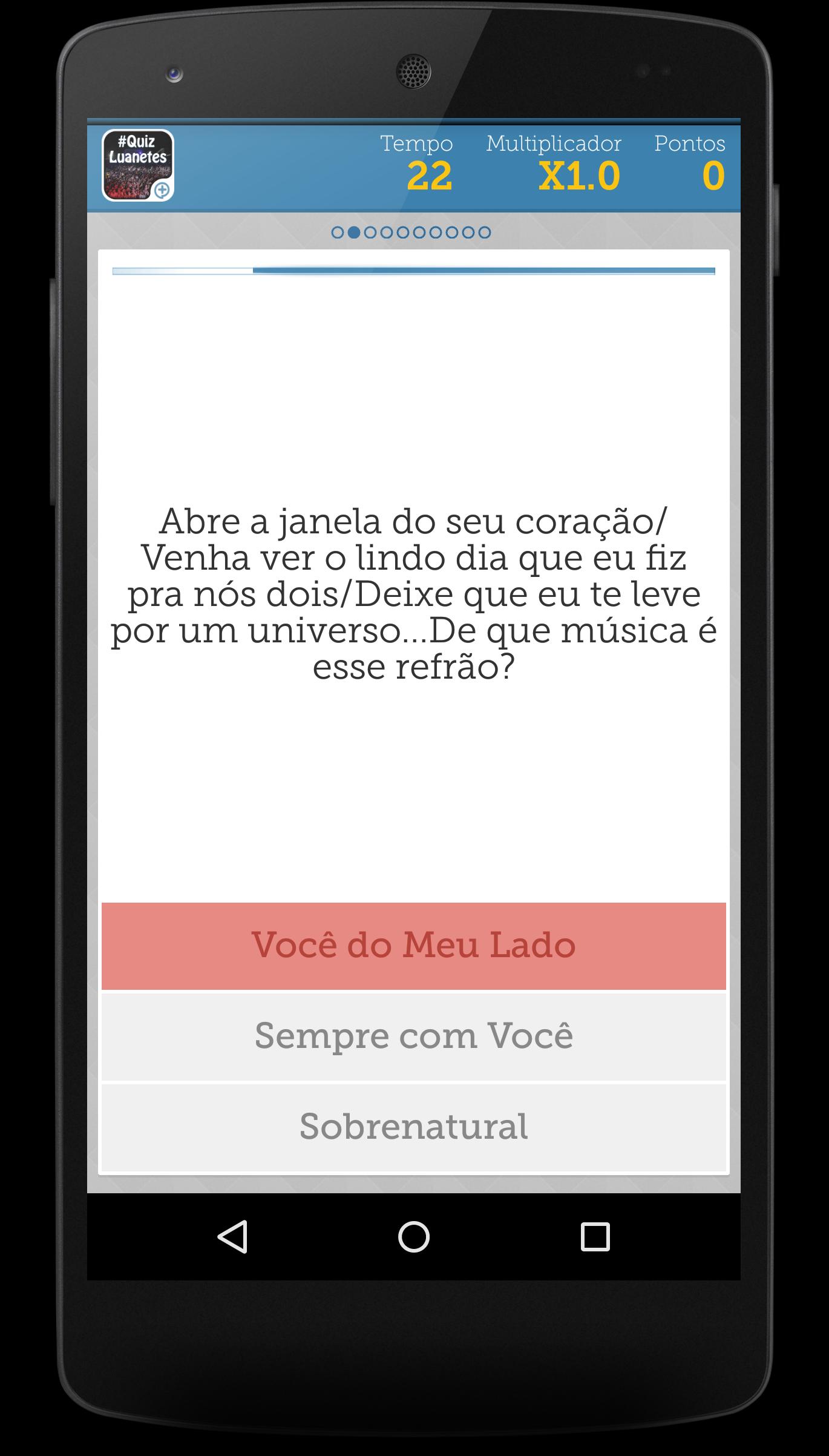829x1456 pixels.
Task: Select the first pagination dot
Action: click(x=338, y=232)
